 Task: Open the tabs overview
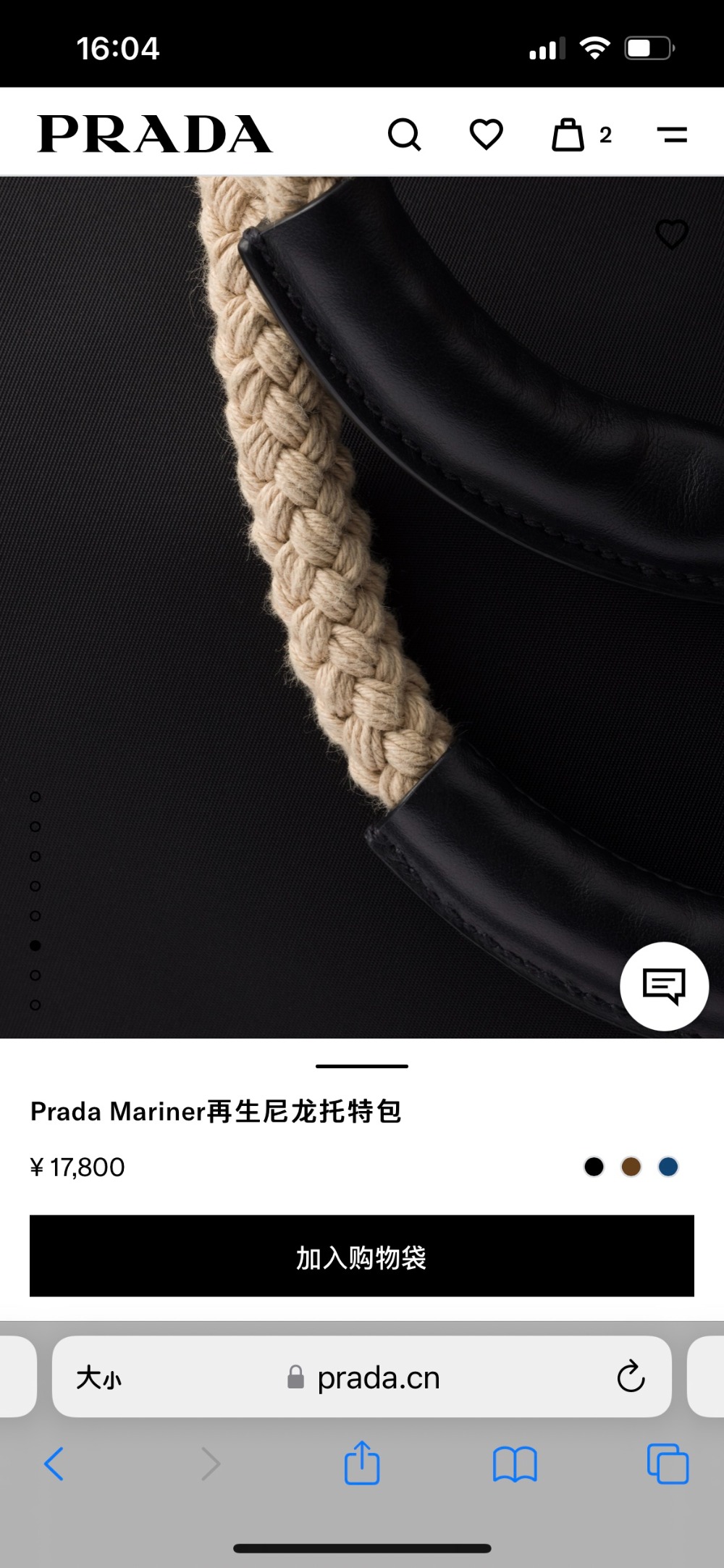tap(668, 1464)
